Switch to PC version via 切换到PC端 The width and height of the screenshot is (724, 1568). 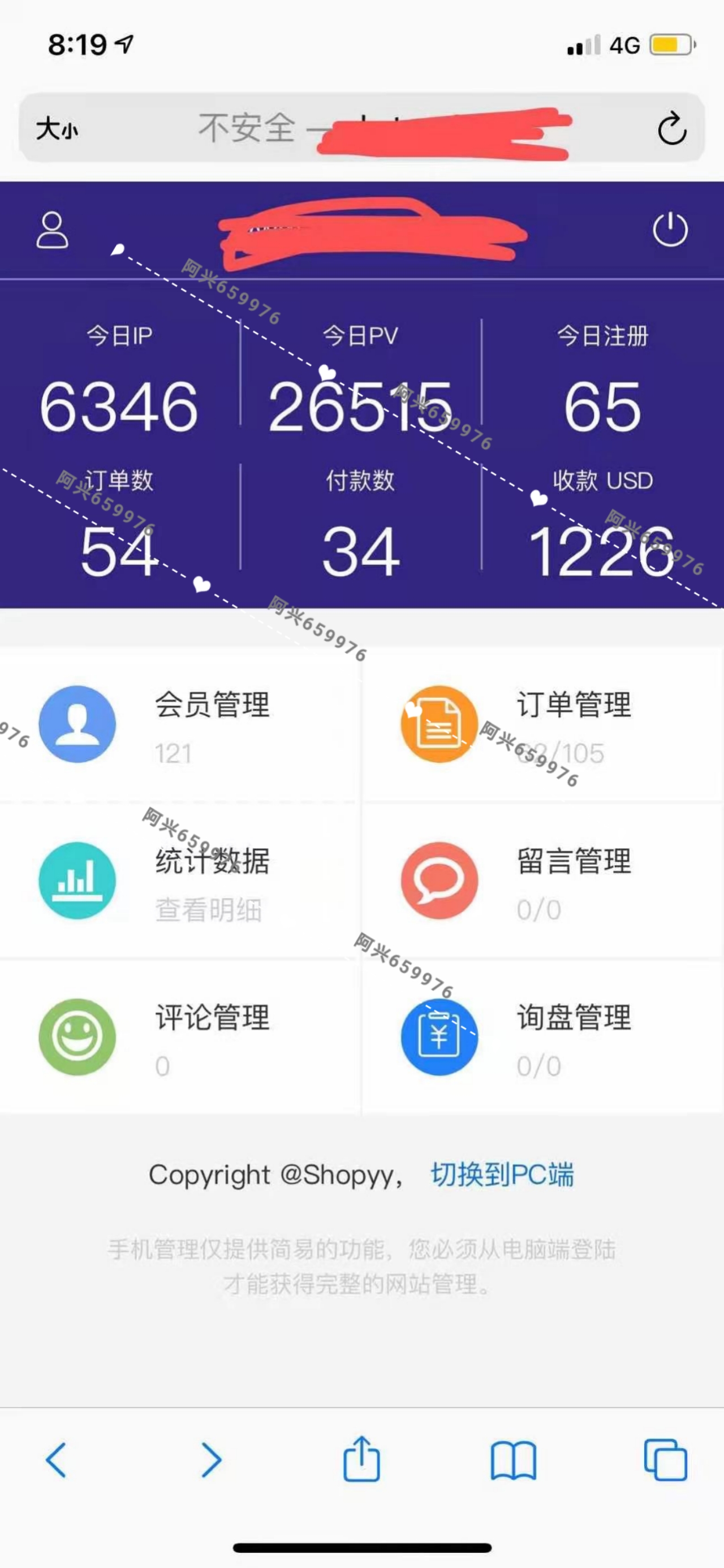tap(502, 1175)
